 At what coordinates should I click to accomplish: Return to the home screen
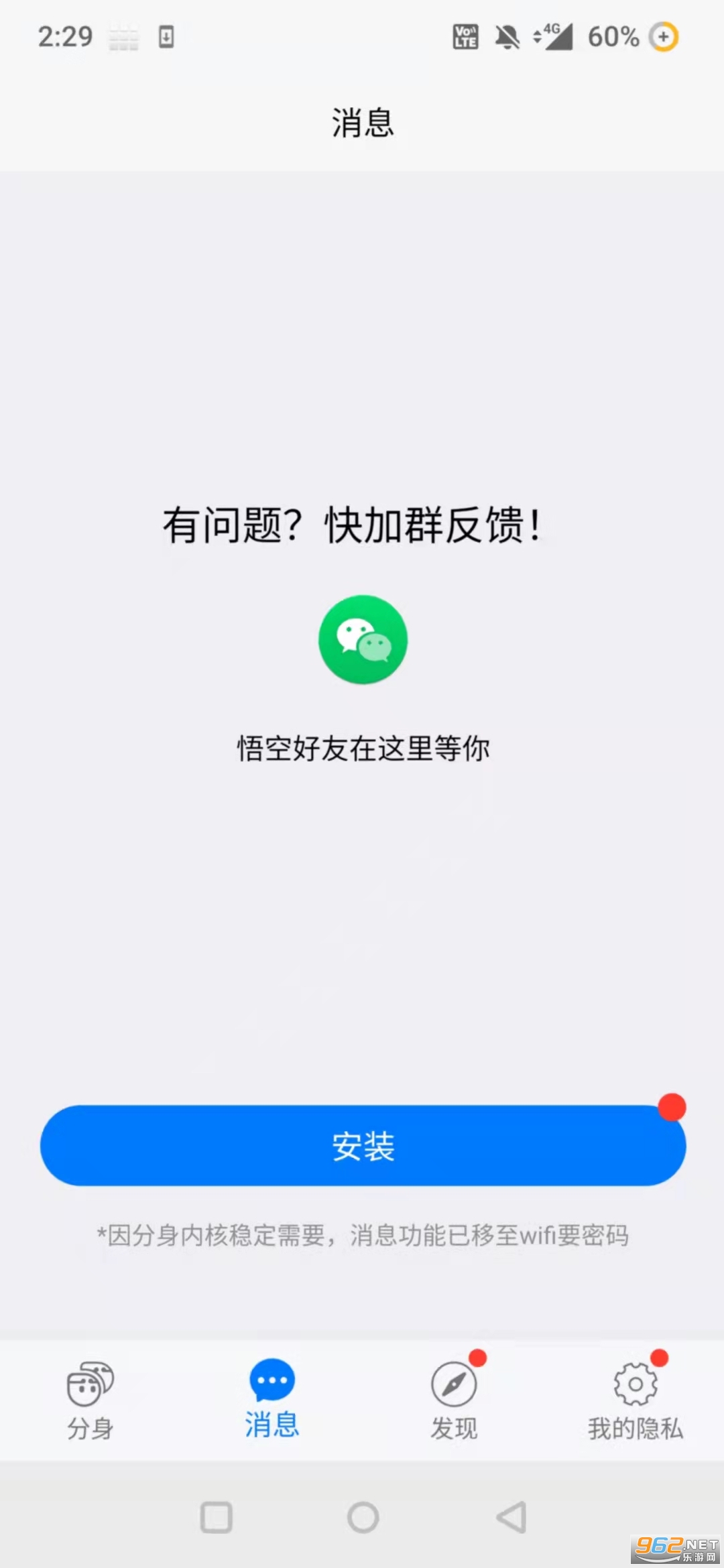pyautogui.click(x=363, y=1518)
